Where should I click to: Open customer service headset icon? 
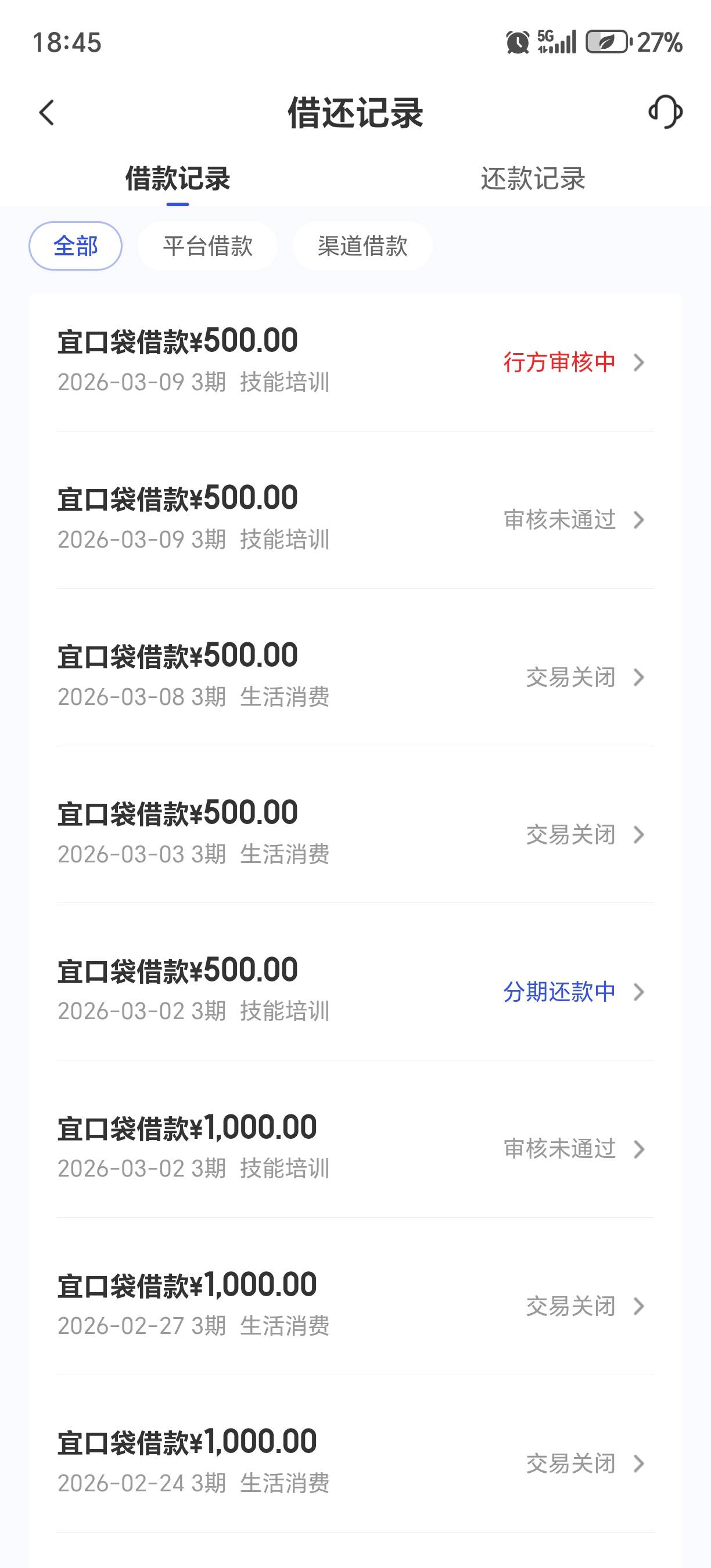pyautogui.click(x=665, y=112)
